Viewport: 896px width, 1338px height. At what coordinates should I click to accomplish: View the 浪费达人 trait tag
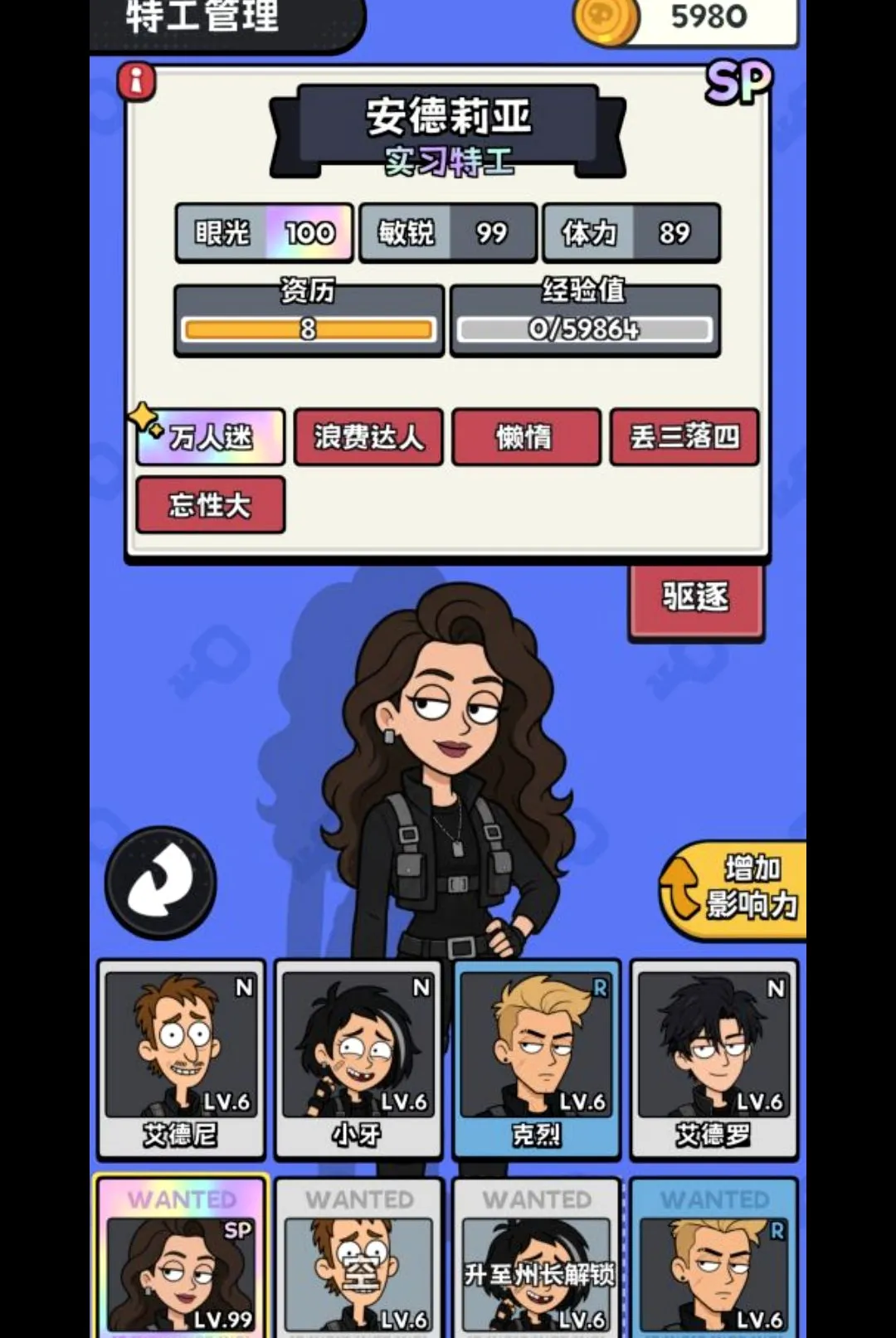click(x=368, y=436)
